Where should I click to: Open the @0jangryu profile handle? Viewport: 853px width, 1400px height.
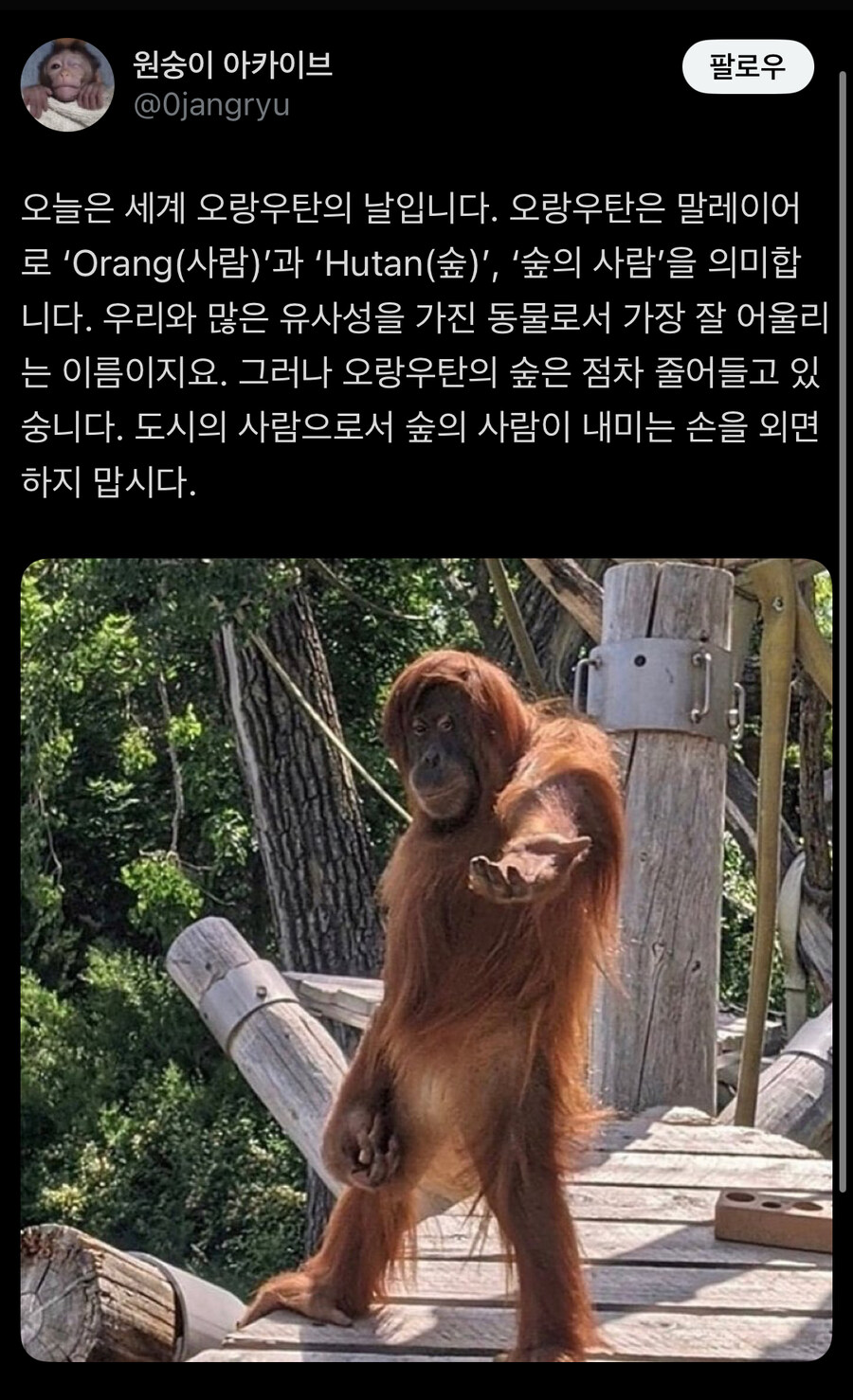click(211, 104)
